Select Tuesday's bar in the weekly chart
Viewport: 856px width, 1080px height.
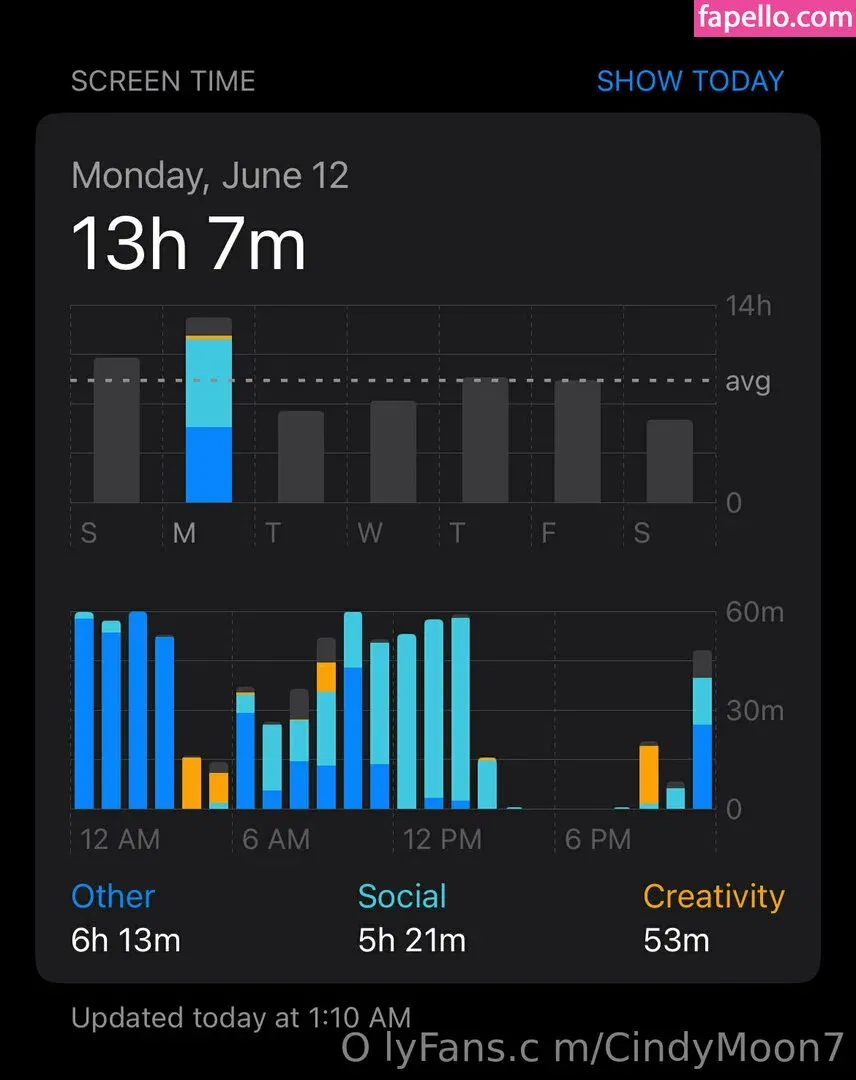click(x=301, y=457)
